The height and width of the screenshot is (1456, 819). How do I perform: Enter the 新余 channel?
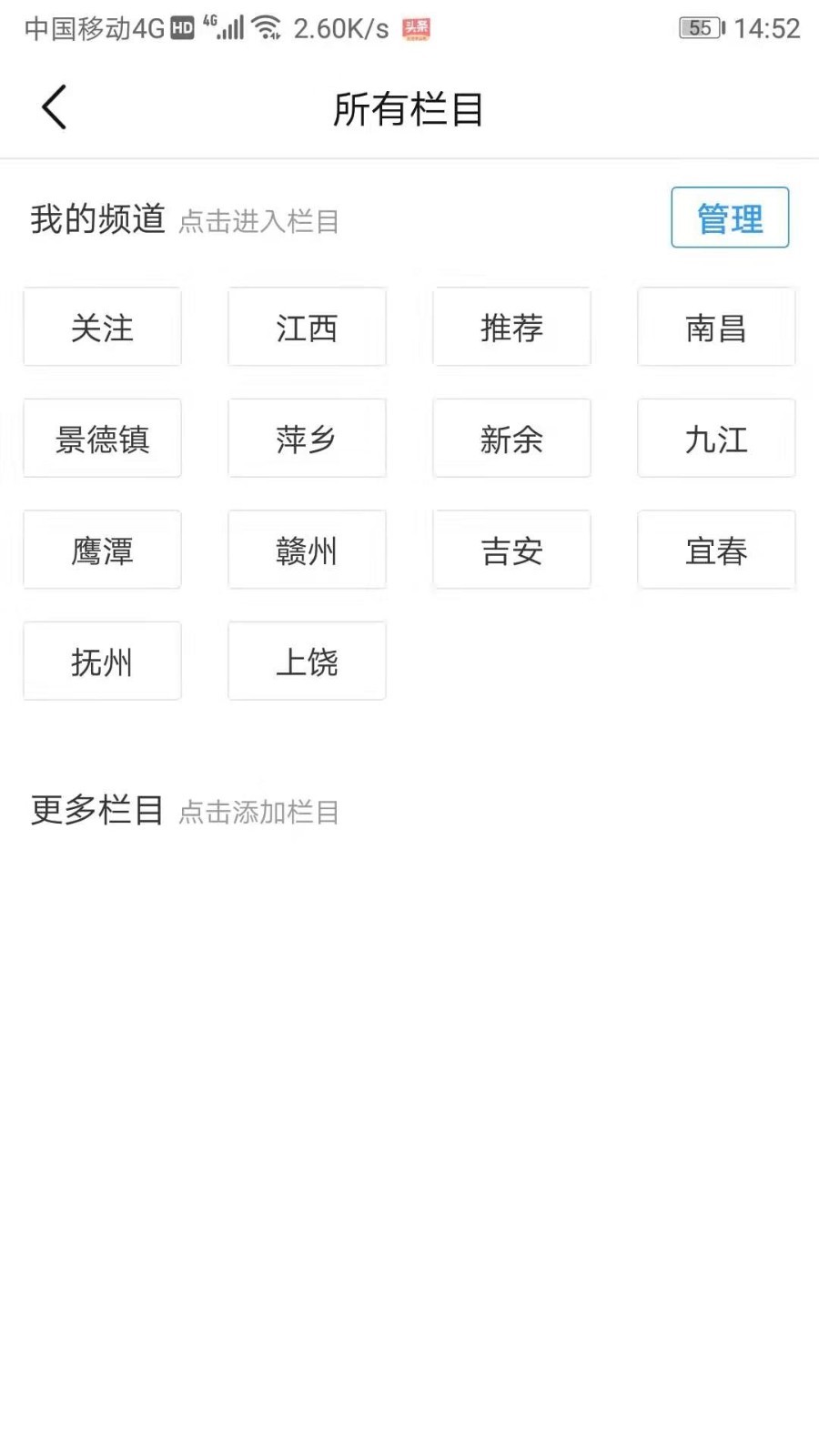(x=511, y=439)
